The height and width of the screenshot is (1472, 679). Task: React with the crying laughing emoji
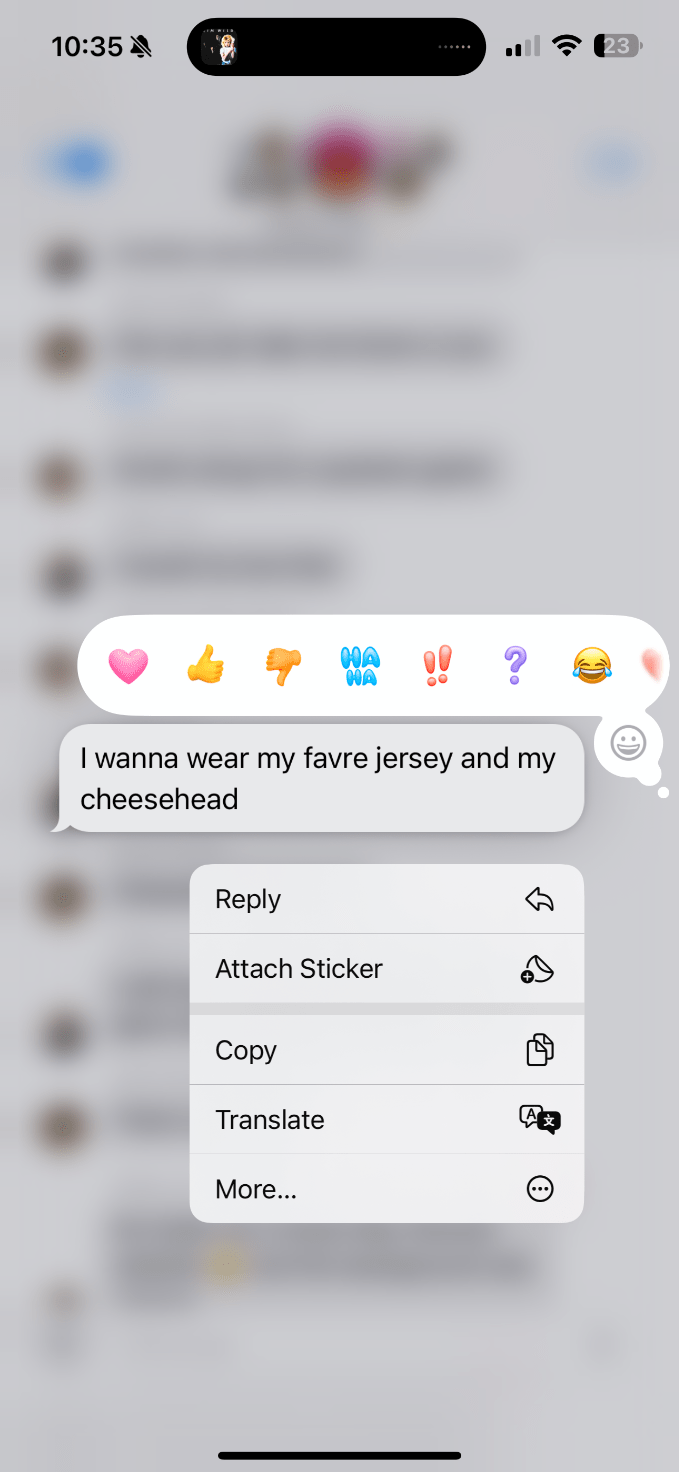click(x=592, y=665)
